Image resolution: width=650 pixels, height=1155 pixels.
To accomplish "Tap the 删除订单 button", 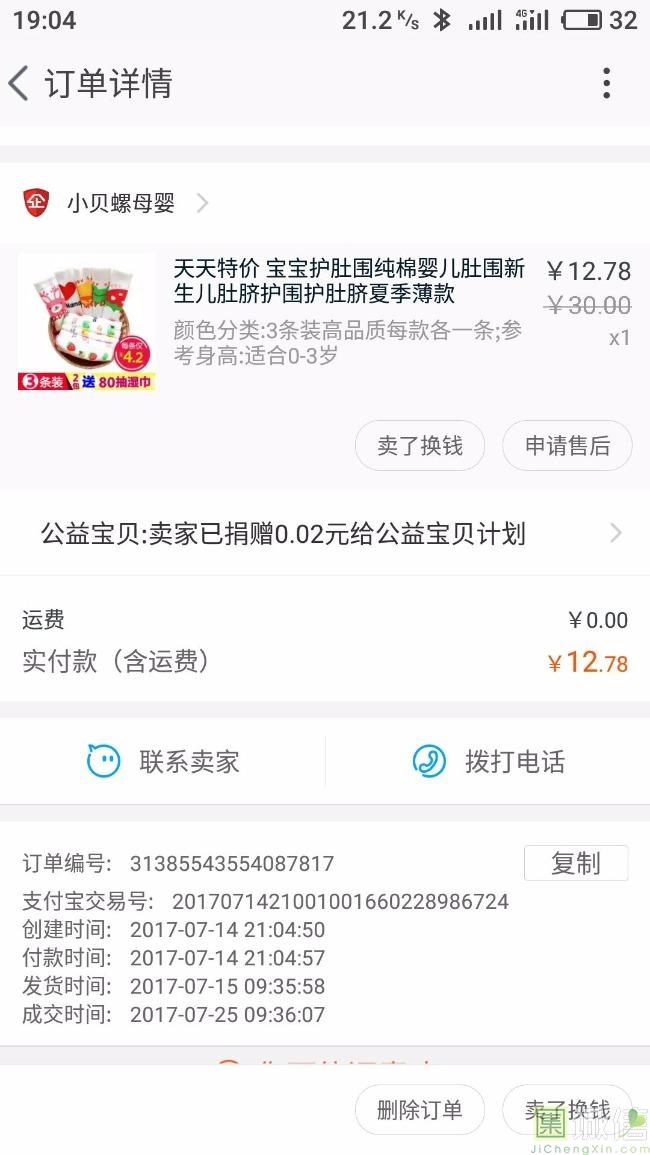I will click(x=420, y=1110).
